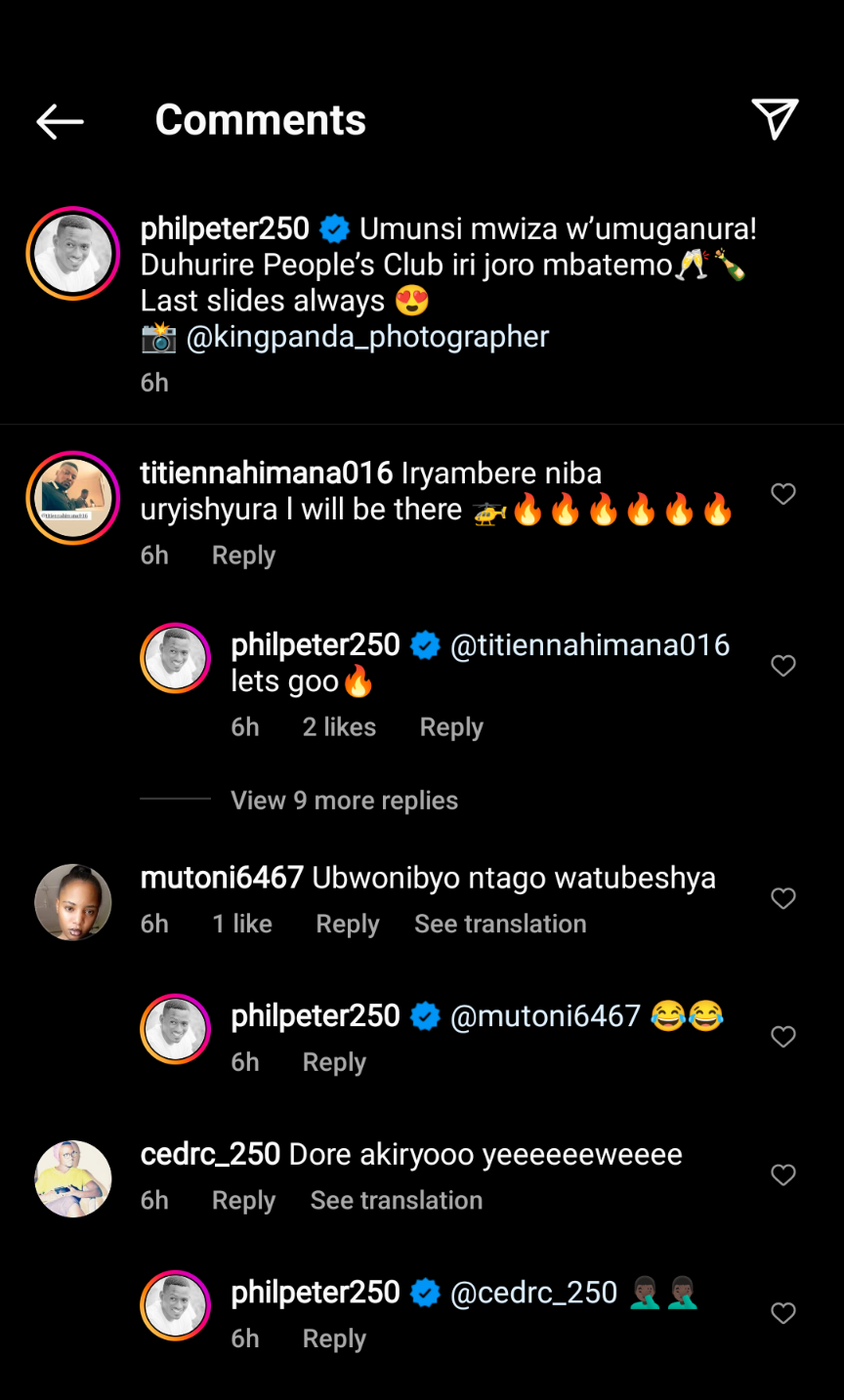The width and height of the screenshot is (844, 1400).
Task: Like philpeter250's reply to @mutoni6467
Action: 783,1037
